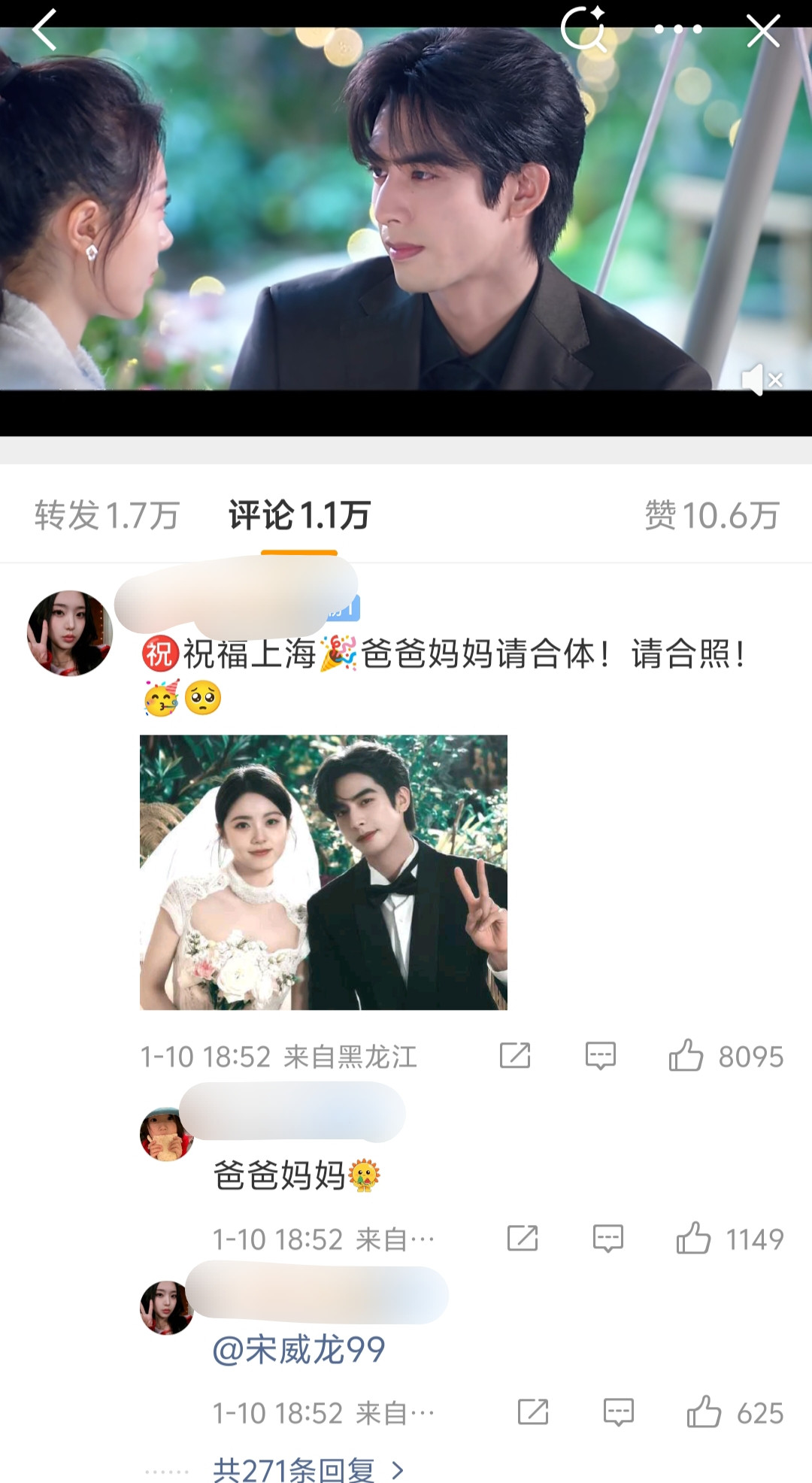The image size is (812, 1483).
Task: Reply to the 祝福上海 comment
Action: click(x=600, y=1056)
